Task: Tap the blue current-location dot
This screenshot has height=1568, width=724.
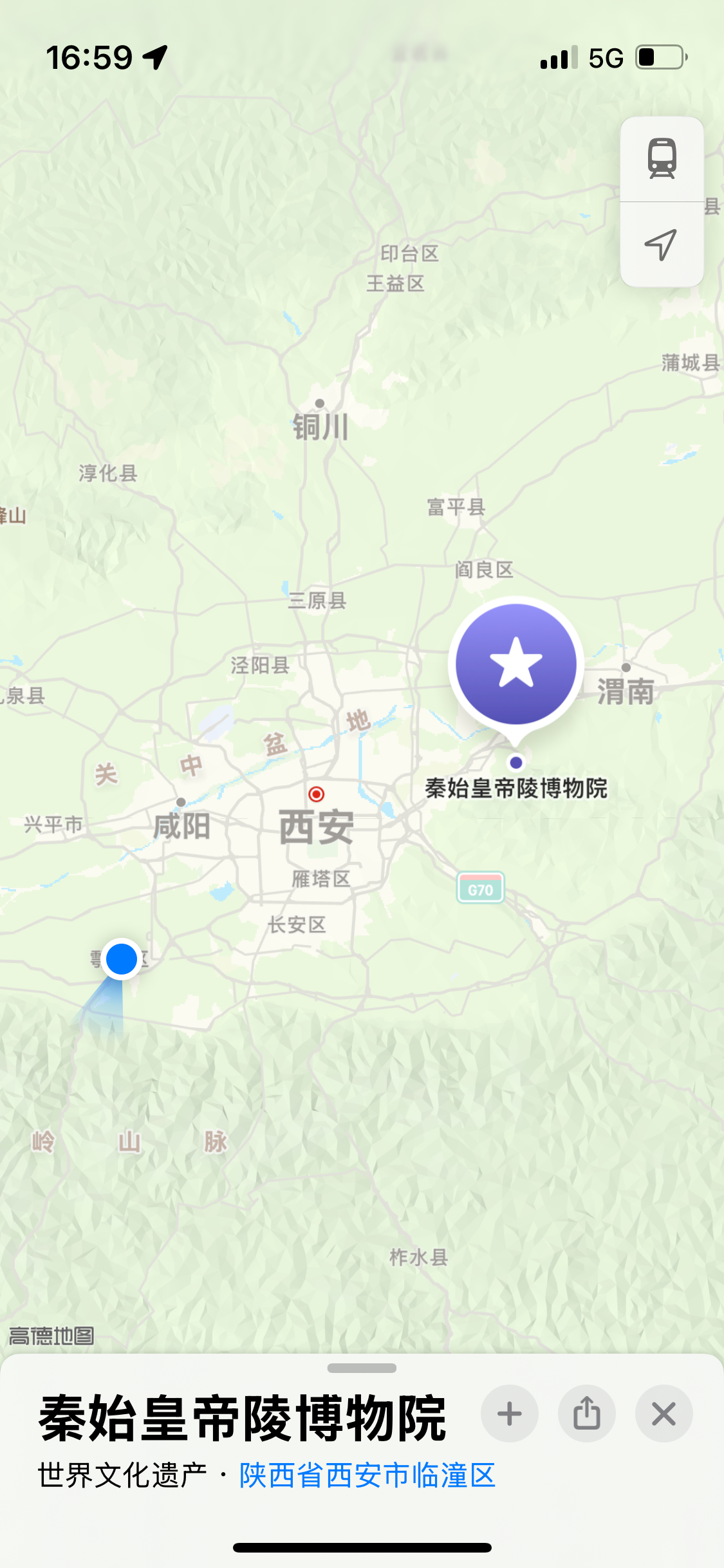Action: (122, 959)
